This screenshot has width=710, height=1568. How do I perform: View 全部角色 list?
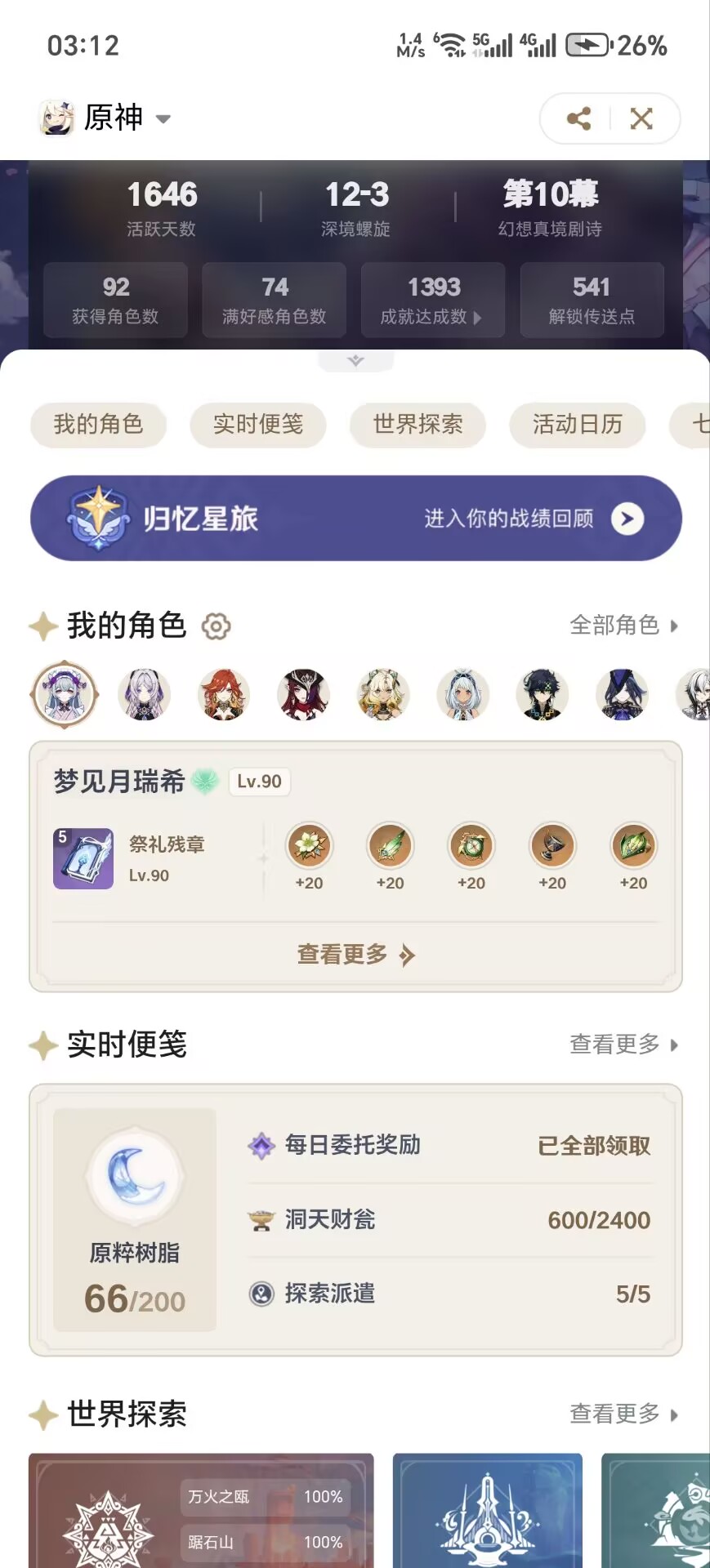pos(623,626)
